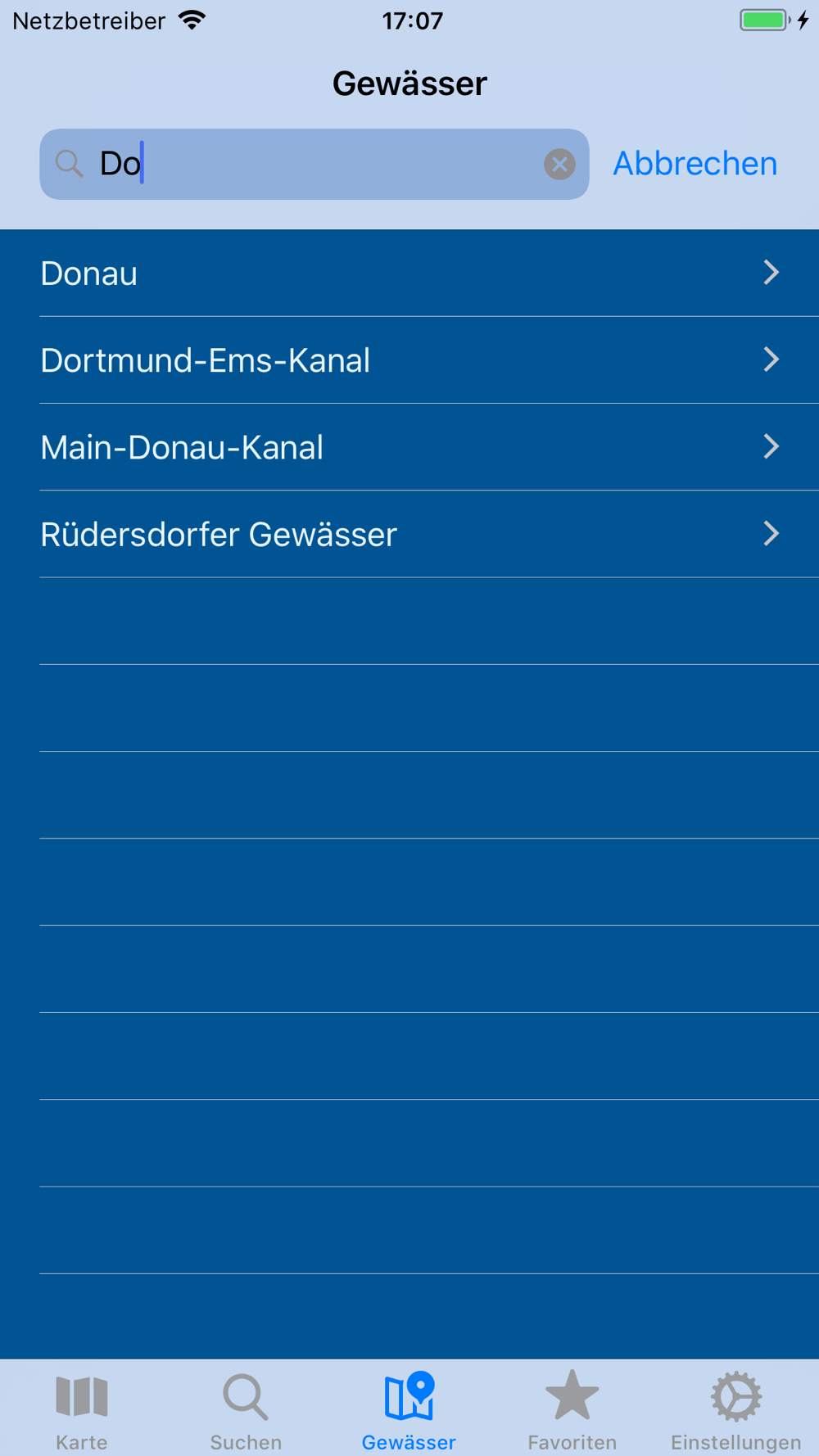
Task: Open the Donau result
Action: (409, 274)
